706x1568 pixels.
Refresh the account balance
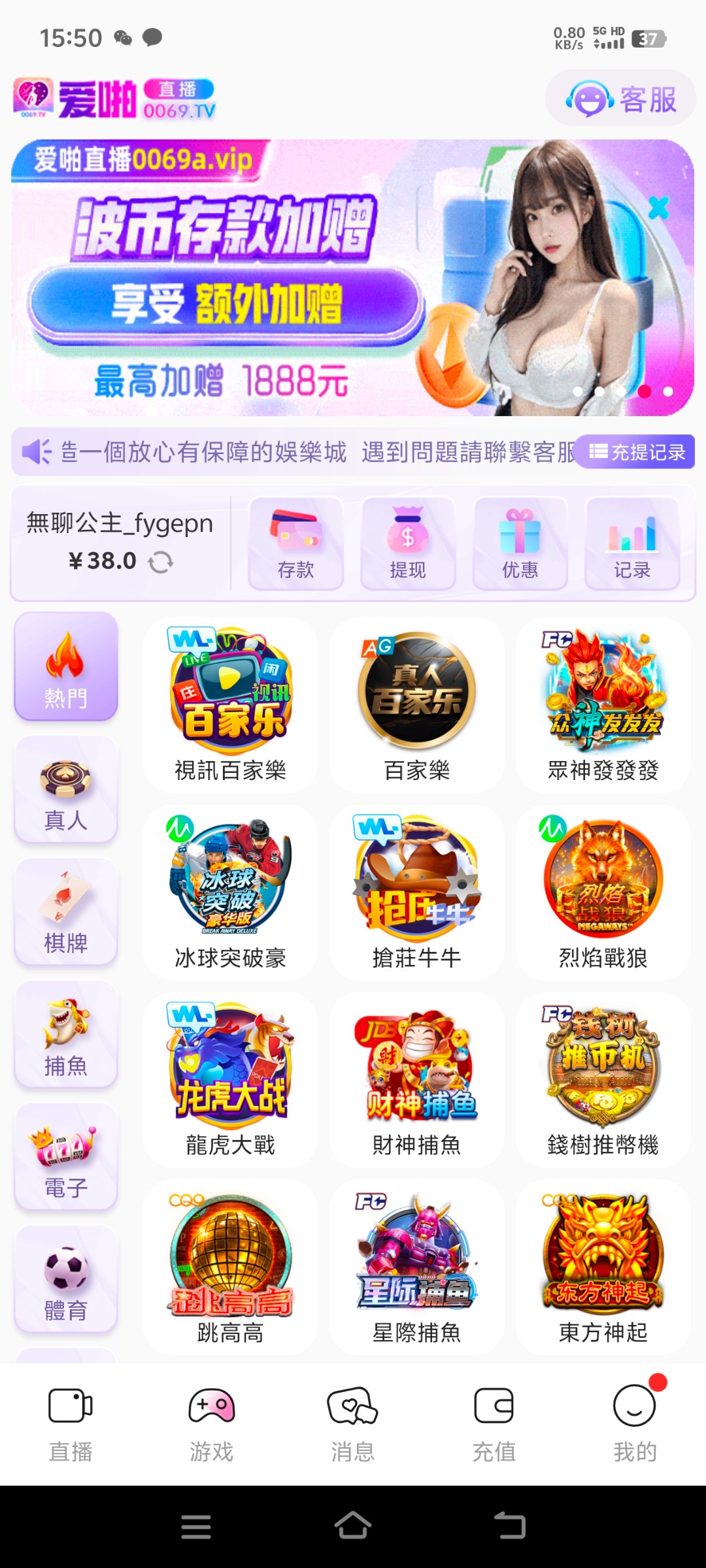pyautogui.click(x=161, y=562)
